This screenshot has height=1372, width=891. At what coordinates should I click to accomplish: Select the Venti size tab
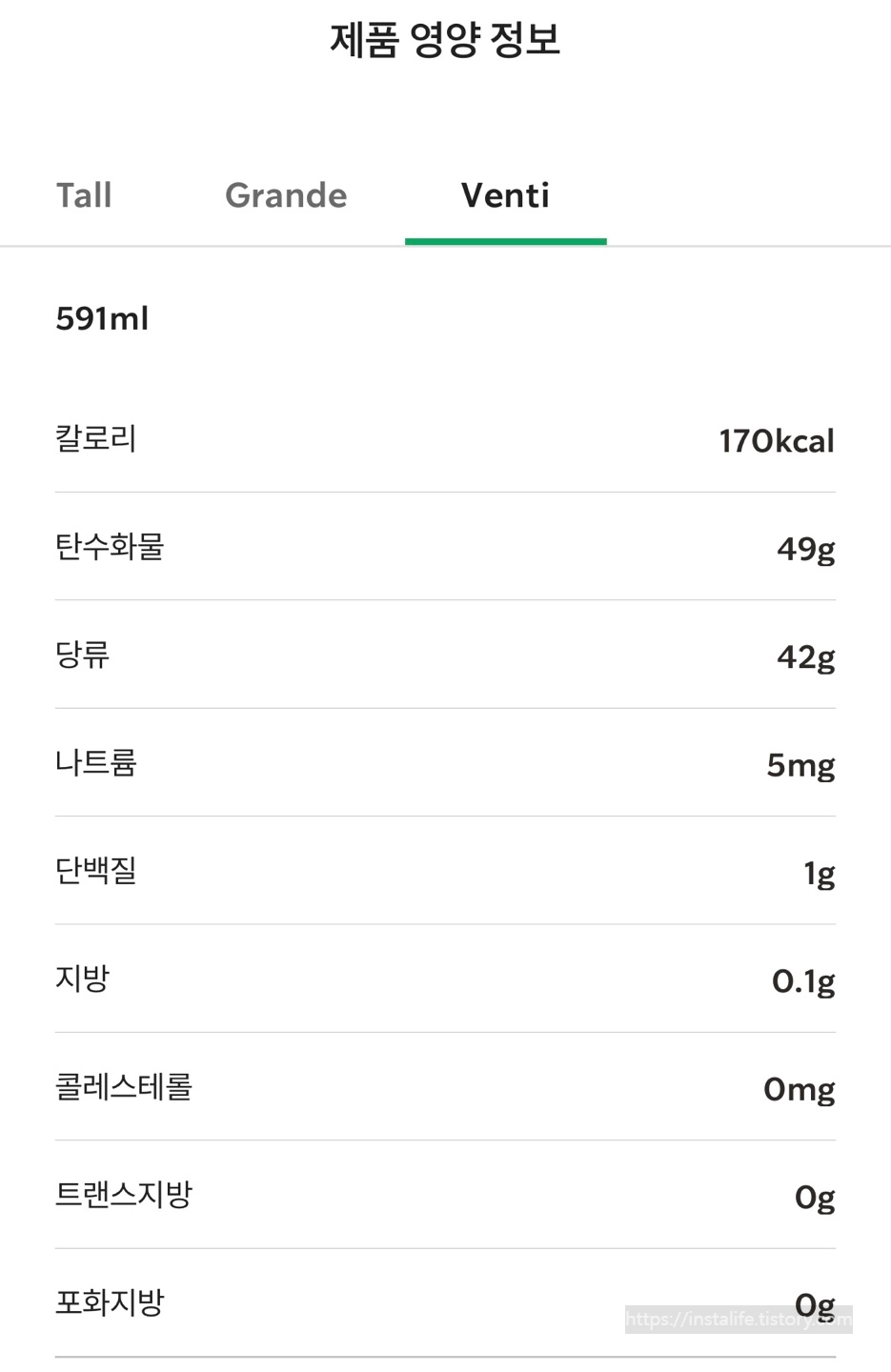tap(505, 195)
